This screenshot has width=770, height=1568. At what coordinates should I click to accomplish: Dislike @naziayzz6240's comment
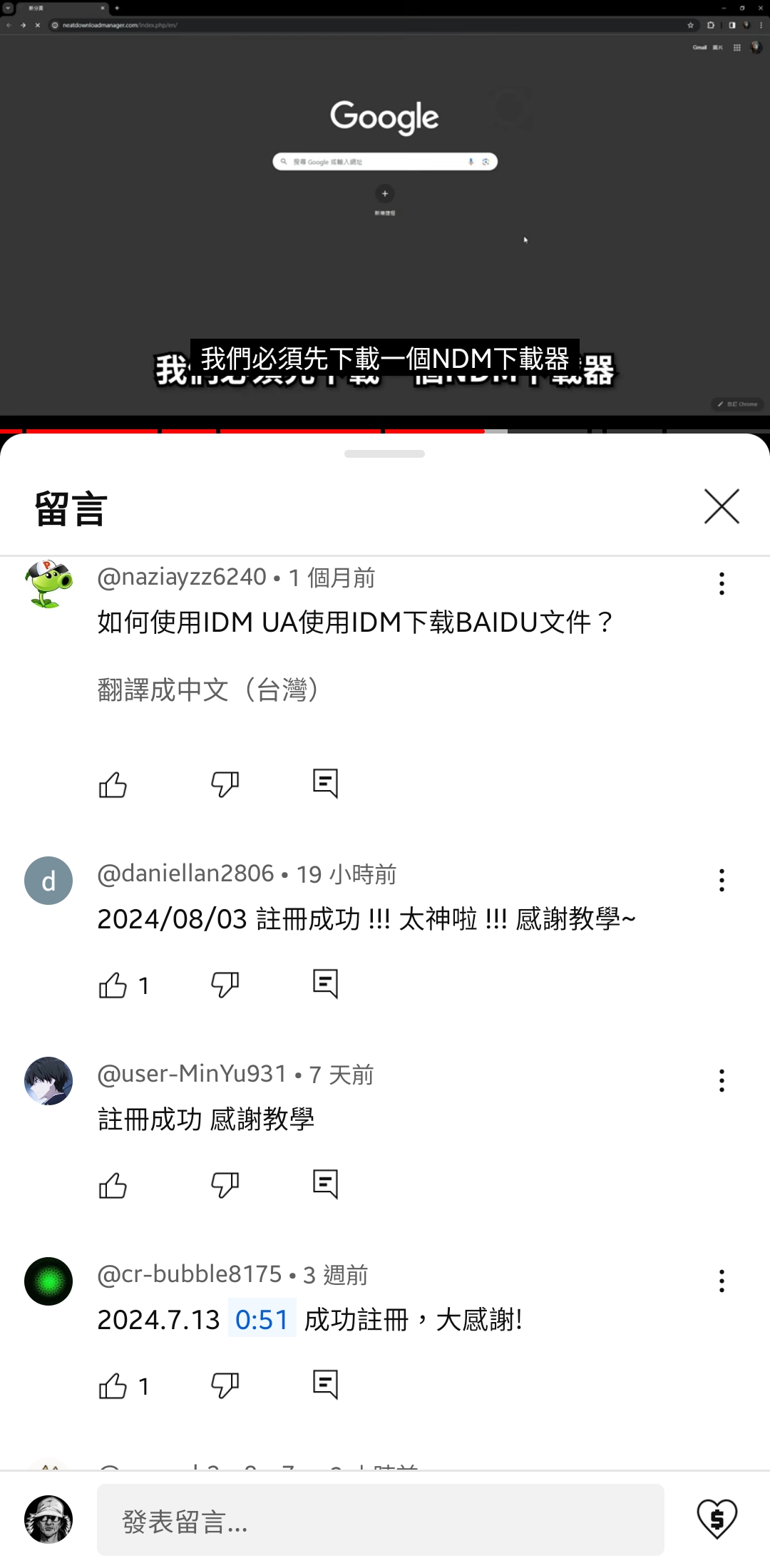point(225,785)
